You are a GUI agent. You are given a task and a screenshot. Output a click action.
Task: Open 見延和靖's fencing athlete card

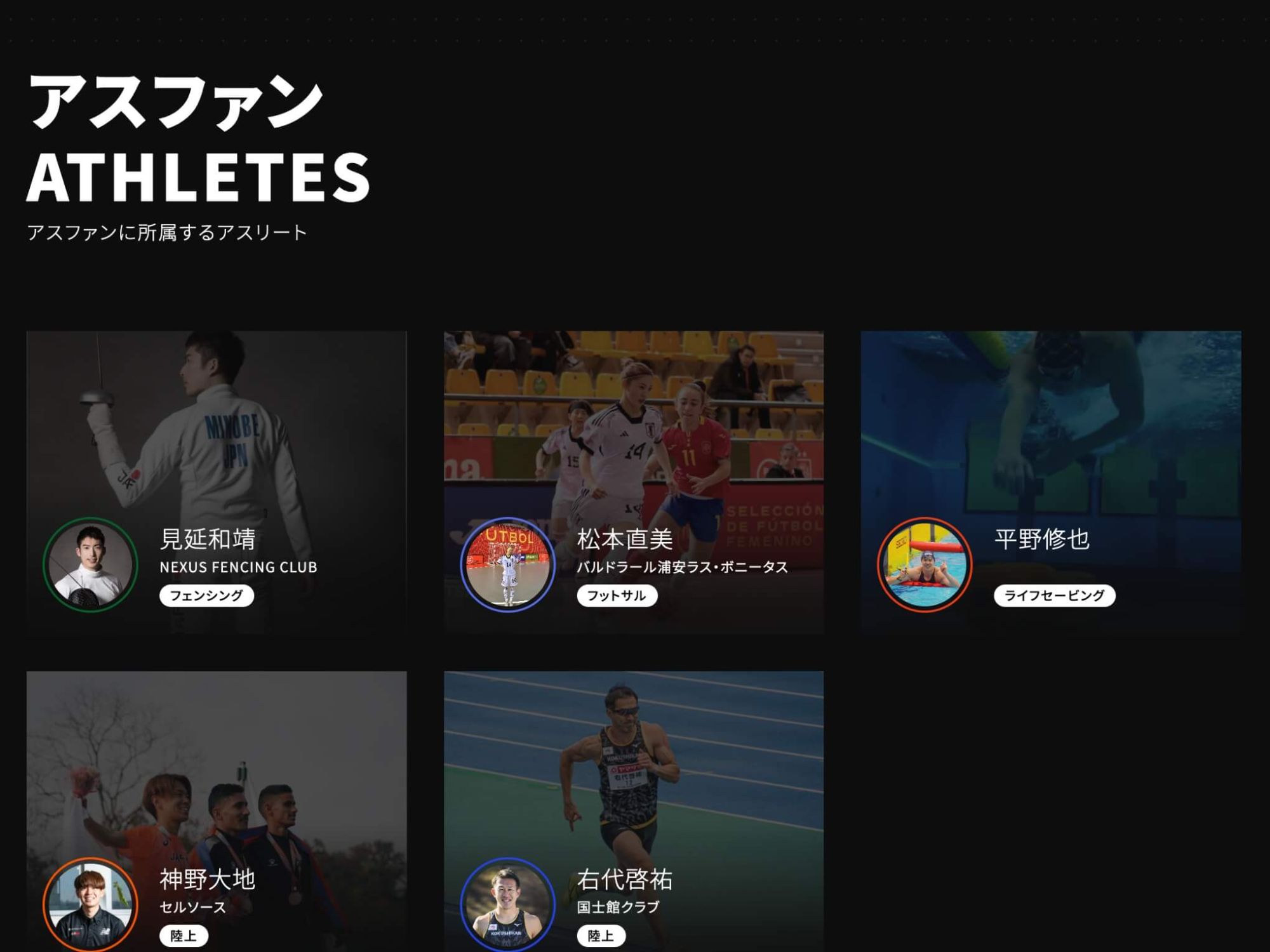pyautogui.click(x=217, y=481)
